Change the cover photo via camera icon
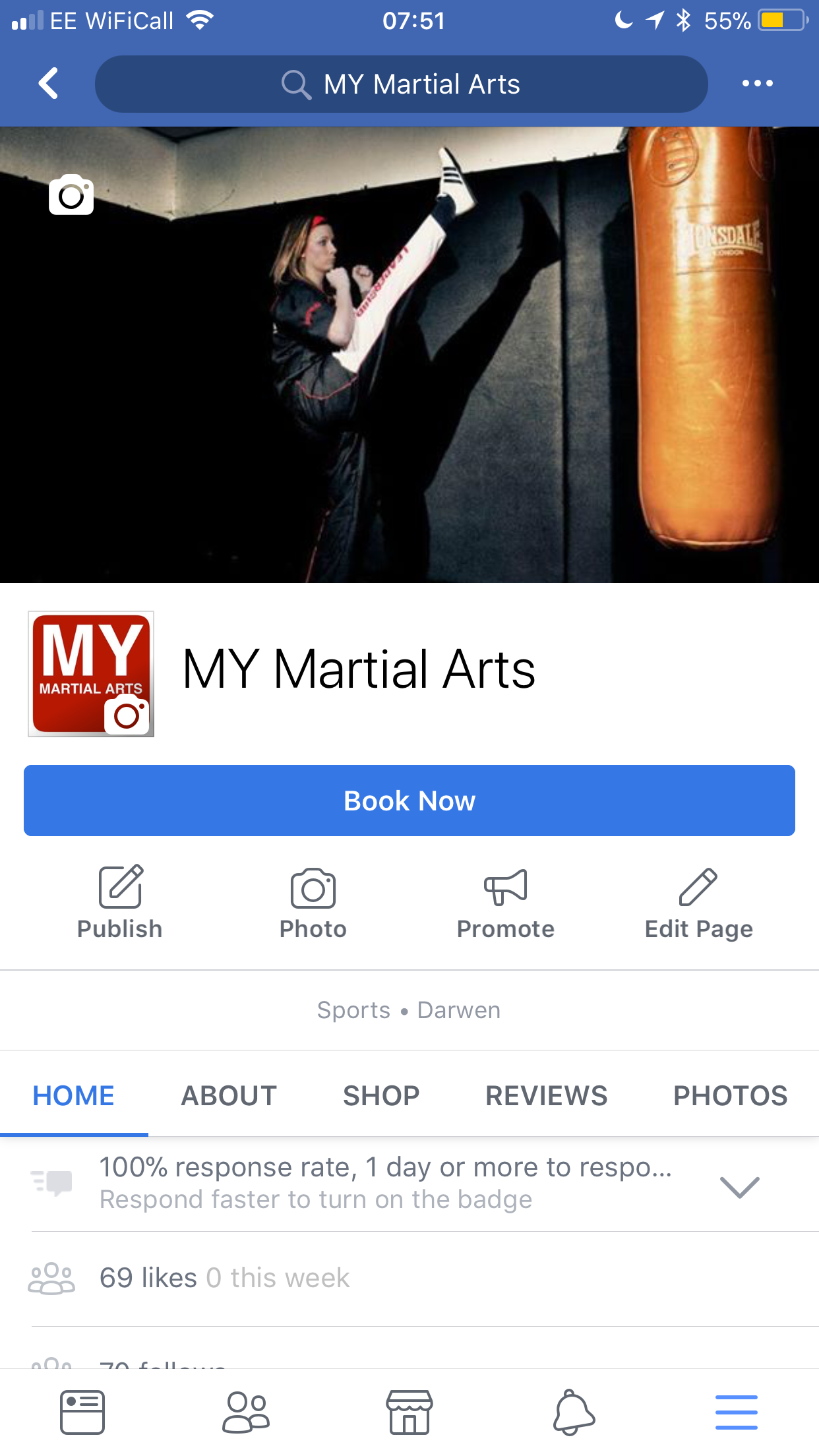 pos(71,195)
